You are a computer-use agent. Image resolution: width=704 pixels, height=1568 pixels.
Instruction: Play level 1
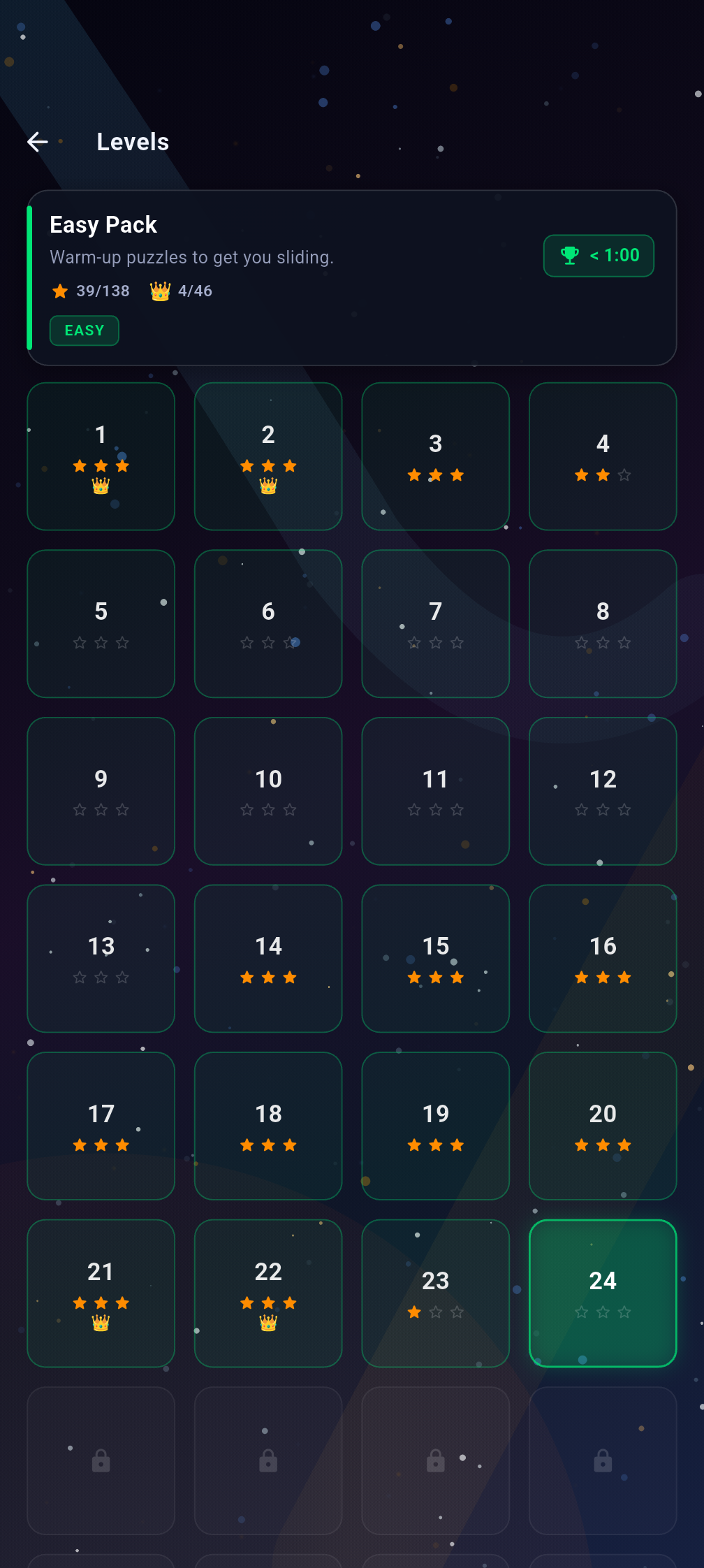point(101,456)
